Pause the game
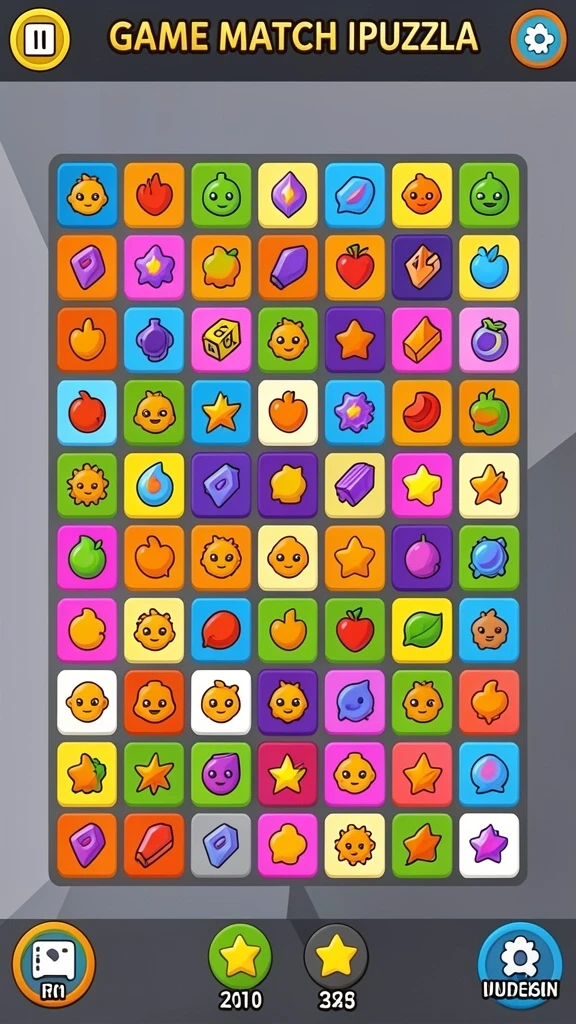Image resolution: width=576 pixels, height=1024 pixels. click(x=39, y=39)
